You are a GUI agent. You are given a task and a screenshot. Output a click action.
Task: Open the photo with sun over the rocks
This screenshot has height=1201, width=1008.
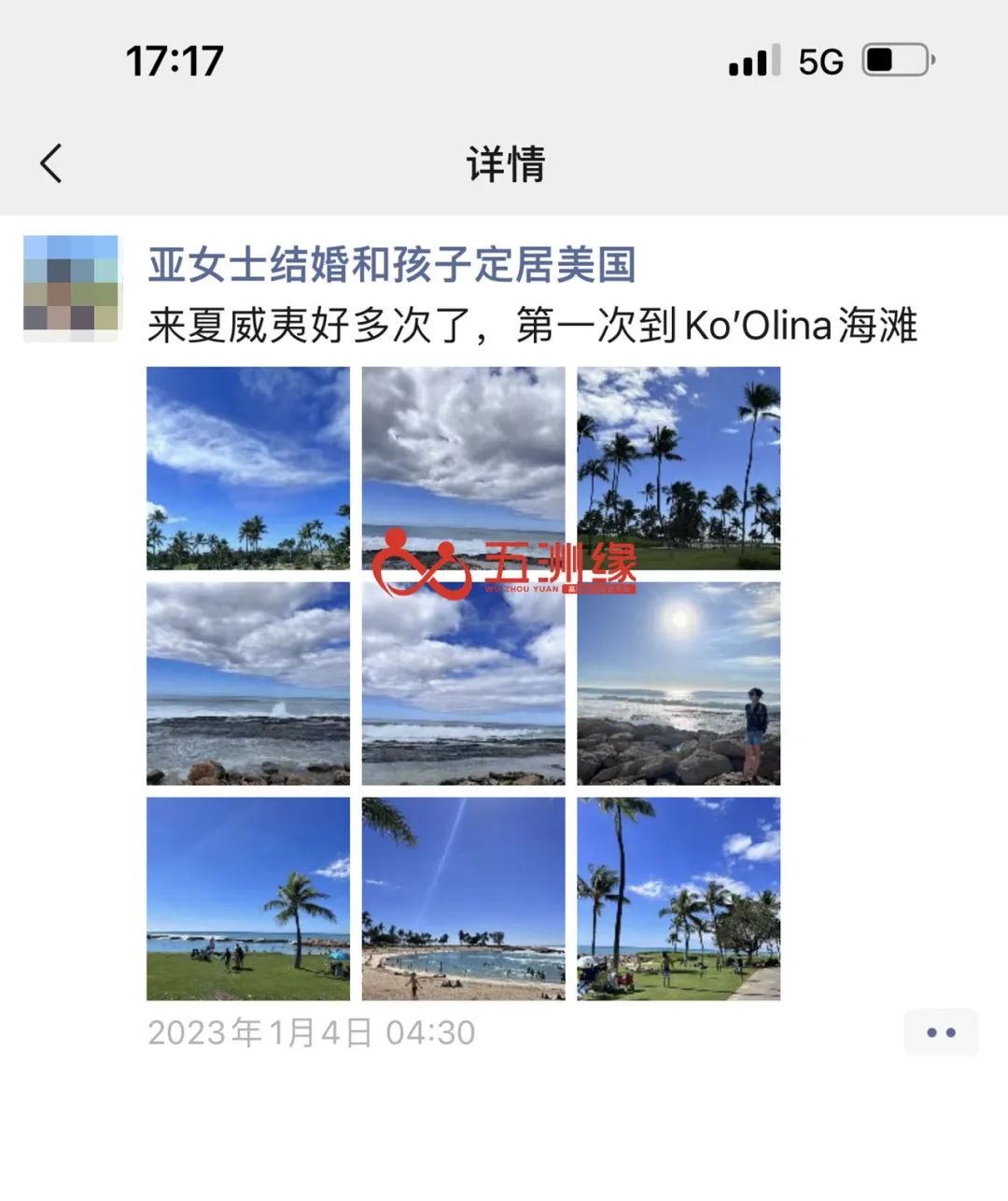(x=679, y=683)
